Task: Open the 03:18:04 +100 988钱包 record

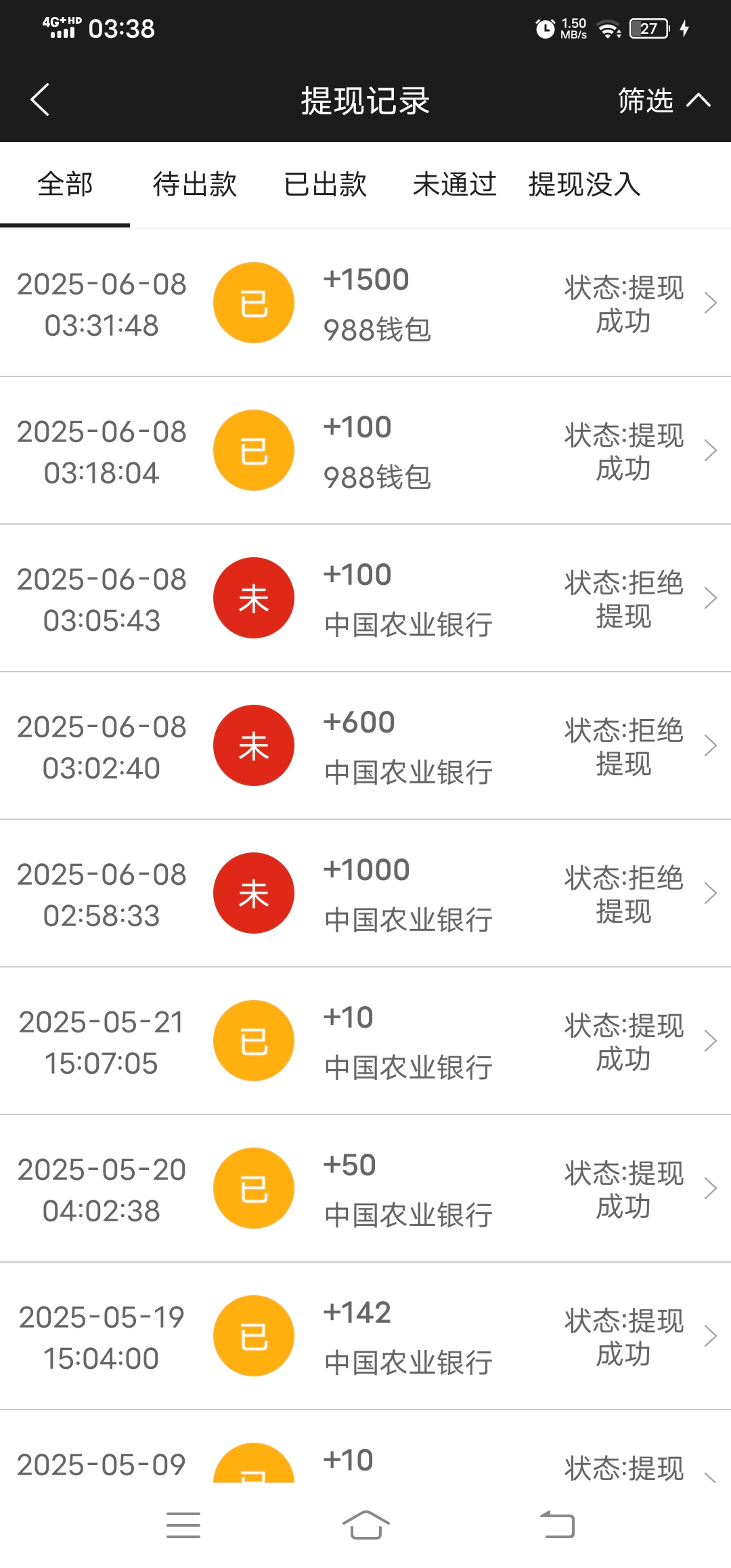Action: click(x=365, y=451)
